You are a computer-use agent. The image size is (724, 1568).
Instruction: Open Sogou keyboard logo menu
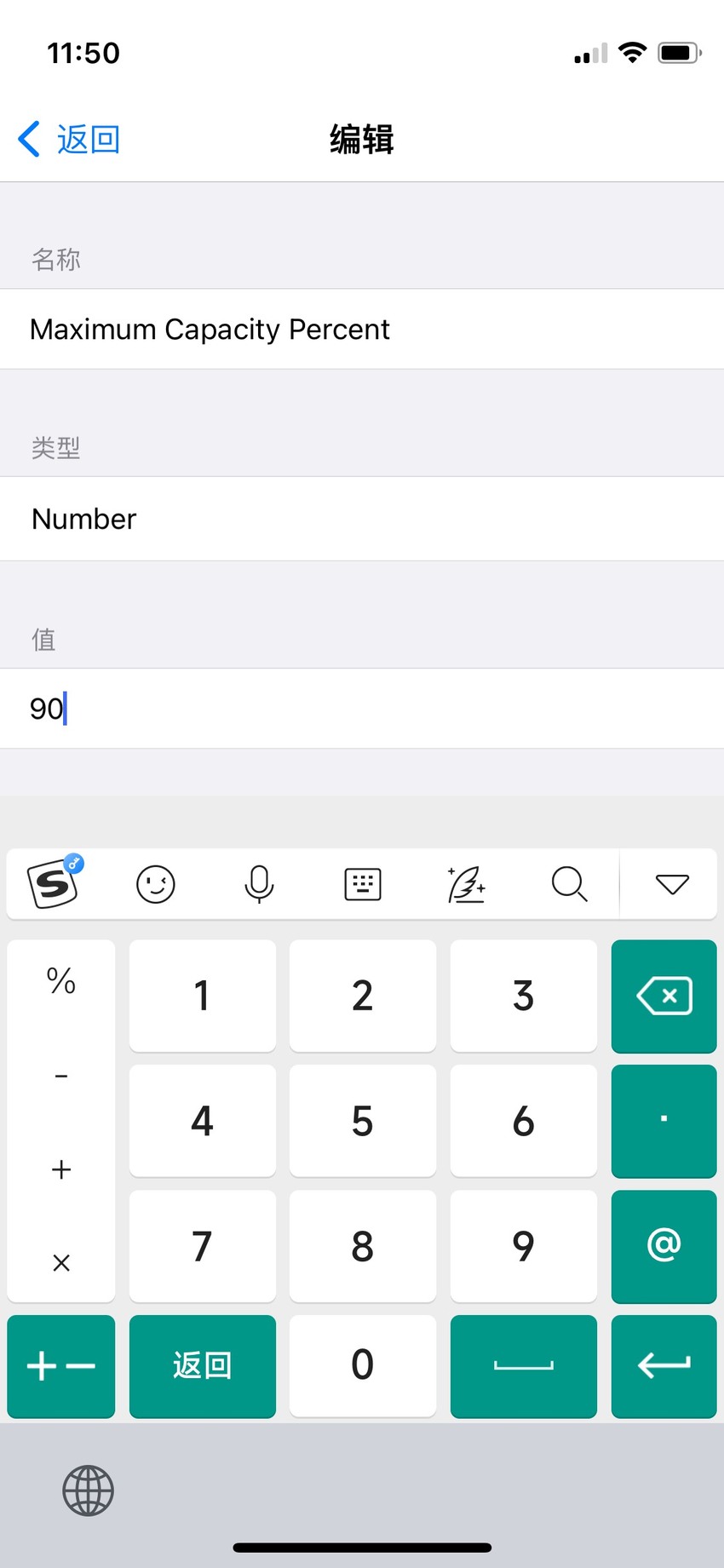[x=55, y=882]
